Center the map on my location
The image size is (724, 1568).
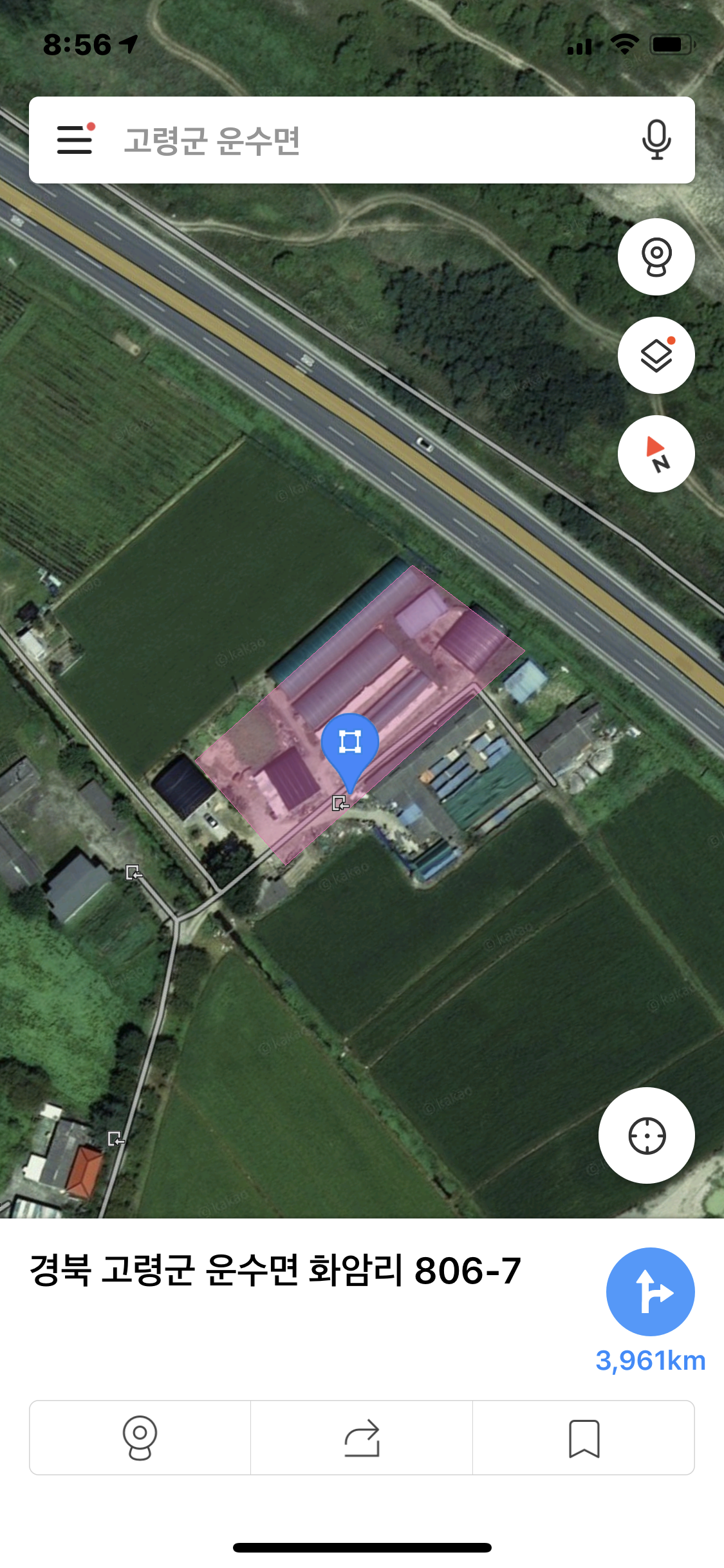[646, 1135]
